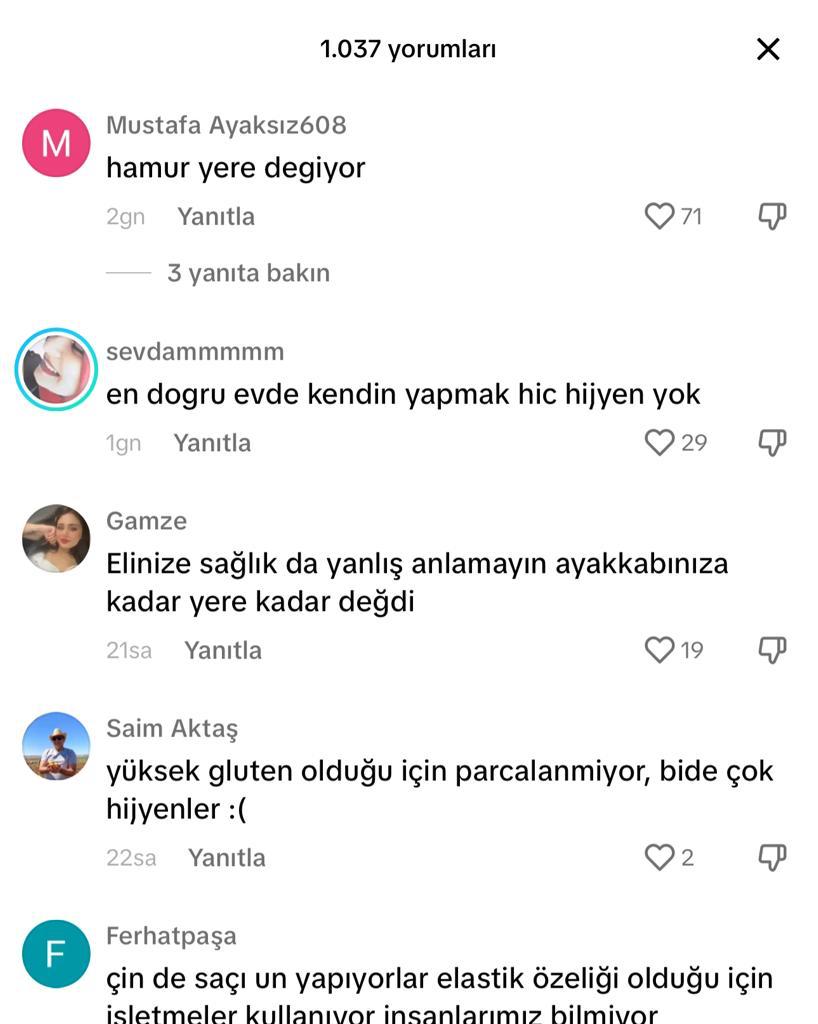Viewport: 818px width, 1024px height.
Task: Close the comments panel
Action: coord(767,49)
